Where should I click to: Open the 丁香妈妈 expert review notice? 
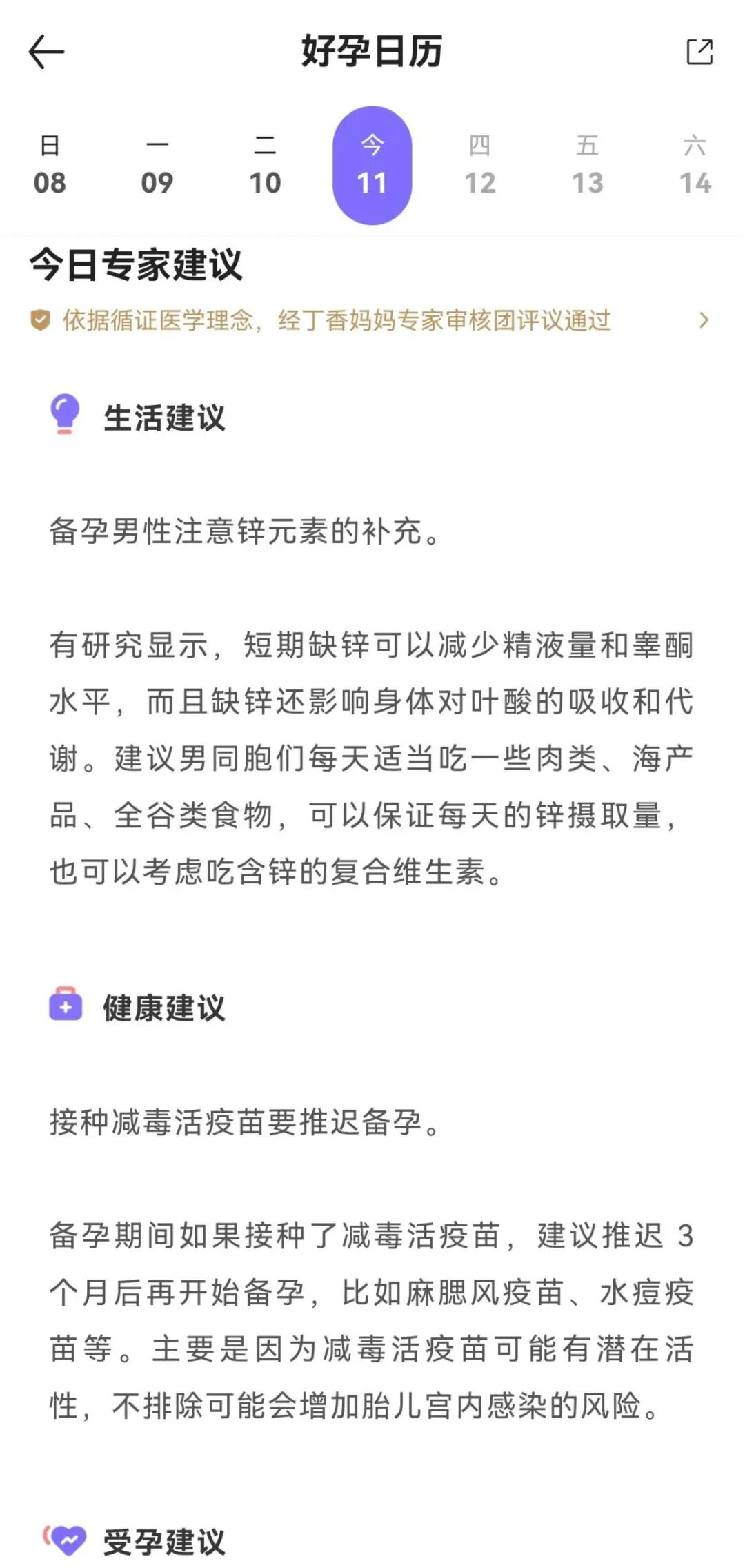coord(370,320)
